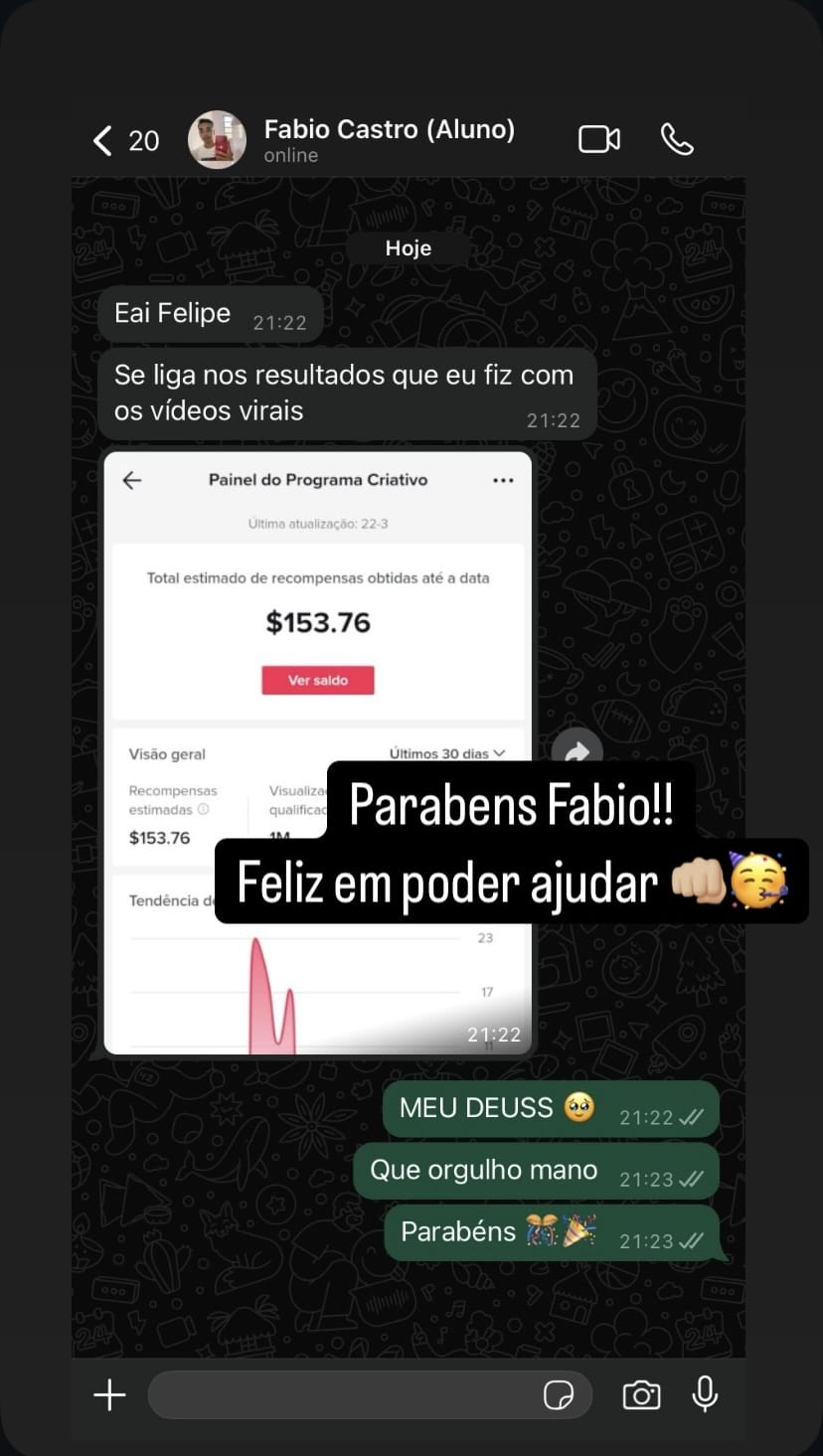The image size is (823, 1456).
Task: Open the sticker picker in the message bar
Action: (x=561, y=1395)
